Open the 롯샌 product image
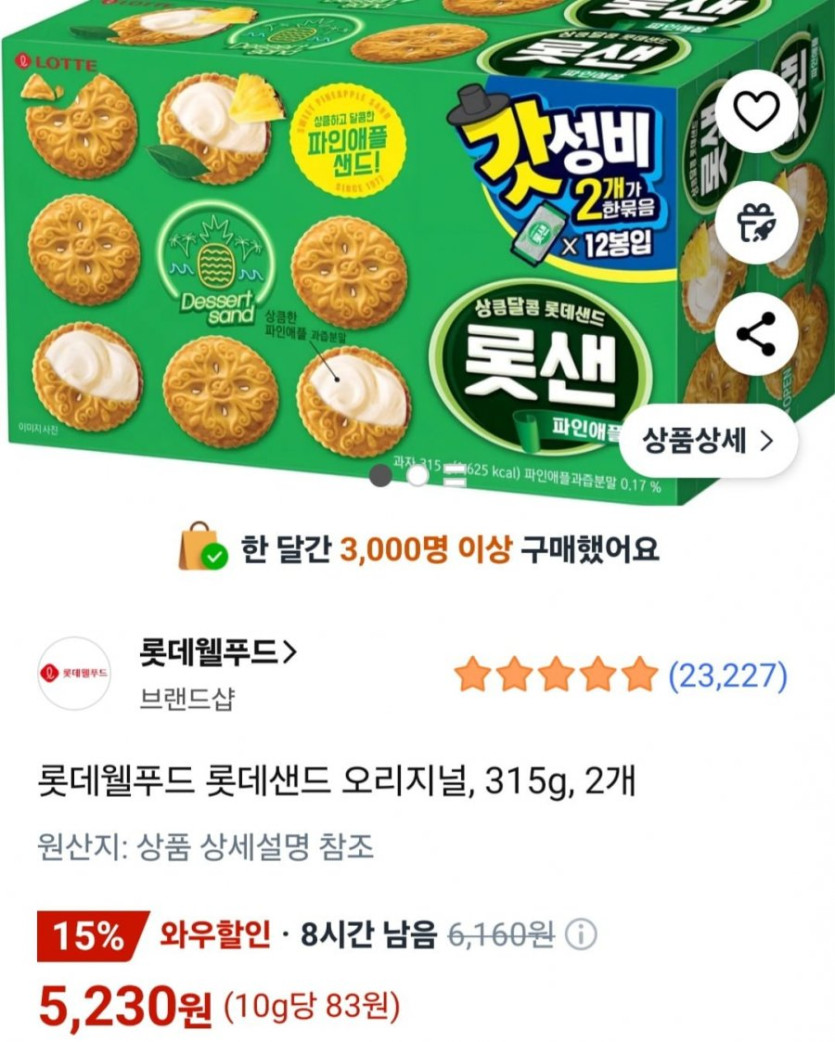 pos(300,250)
